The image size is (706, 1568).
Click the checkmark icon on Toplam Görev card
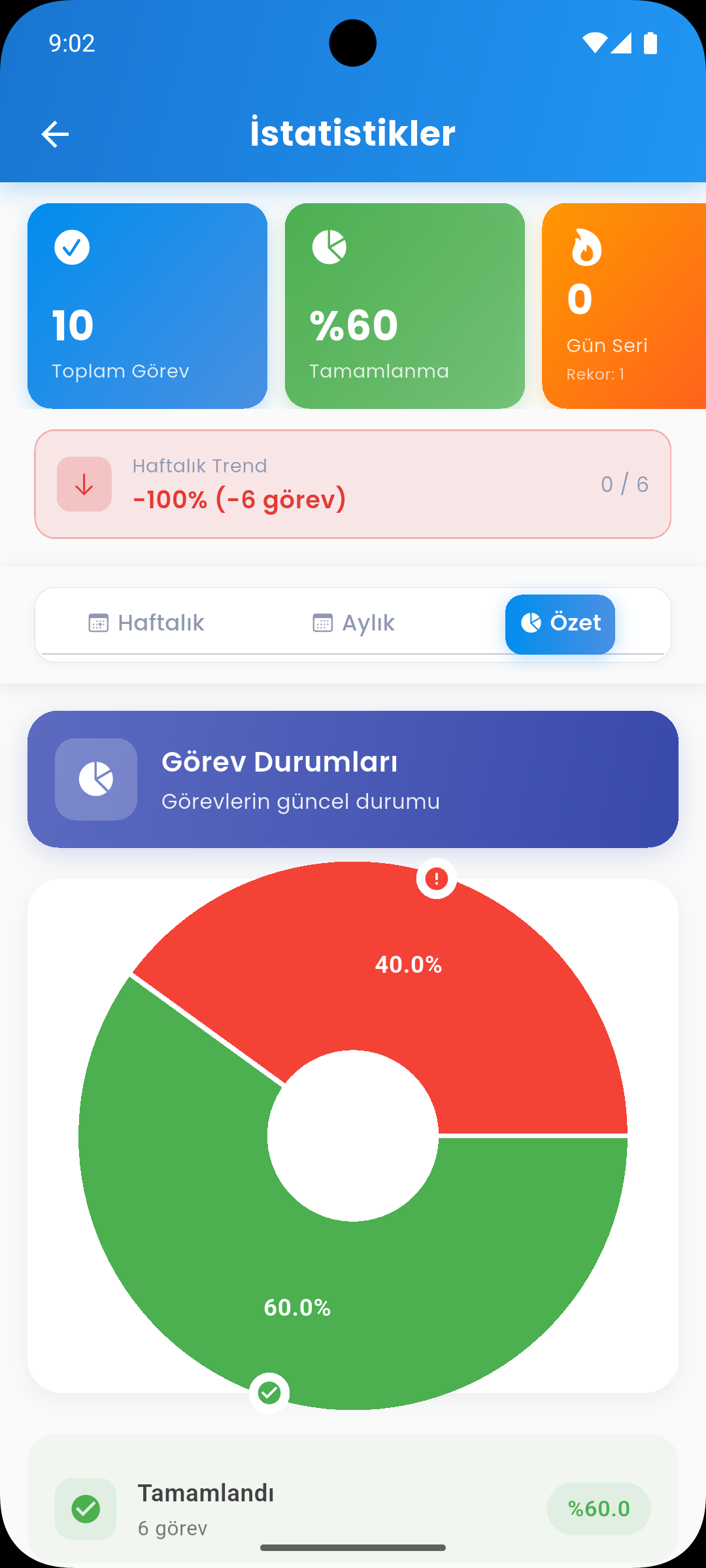click(72, 247)
